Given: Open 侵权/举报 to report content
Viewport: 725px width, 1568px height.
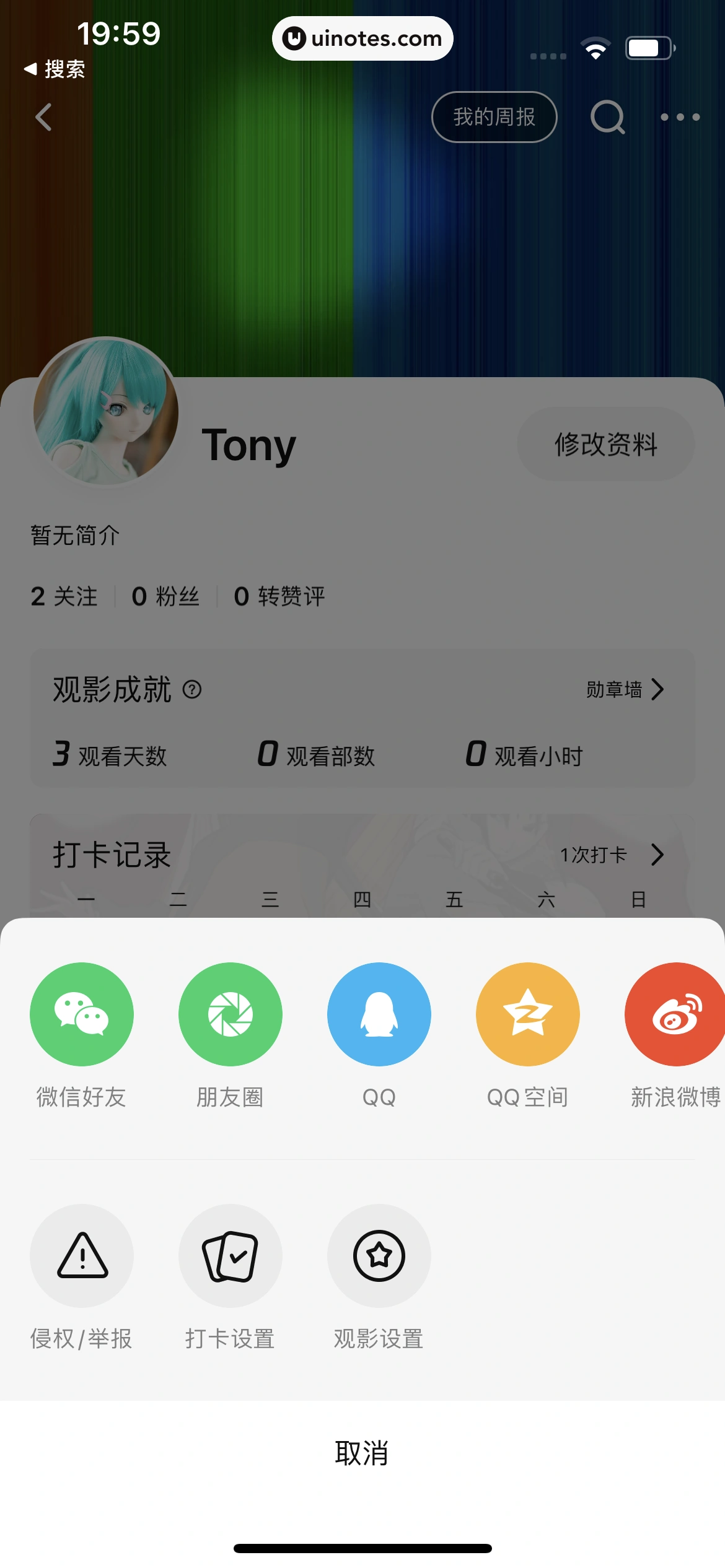Looking at the screenshot, I should coord(81,1257).
